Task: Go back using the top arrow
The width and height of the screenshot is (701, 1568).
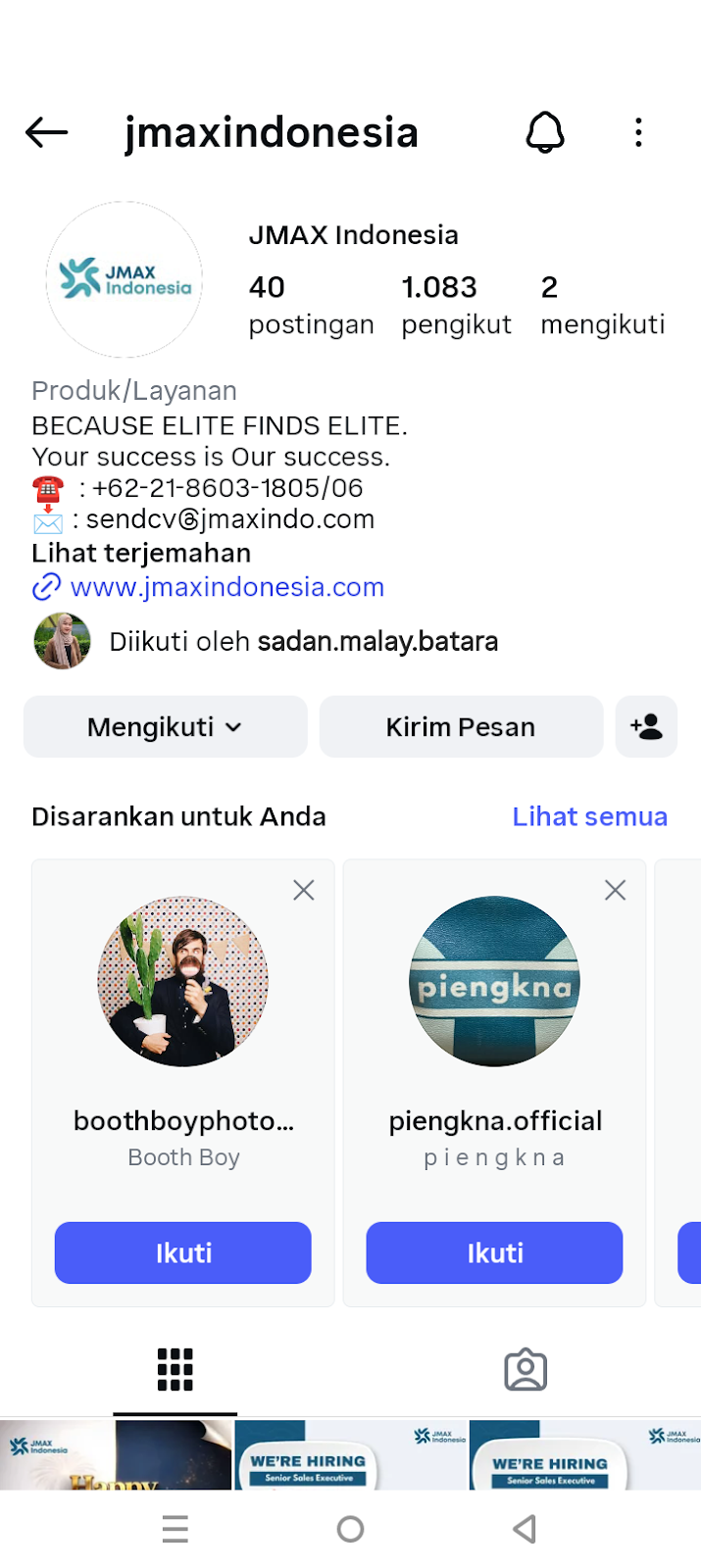Action: point(46,132)
